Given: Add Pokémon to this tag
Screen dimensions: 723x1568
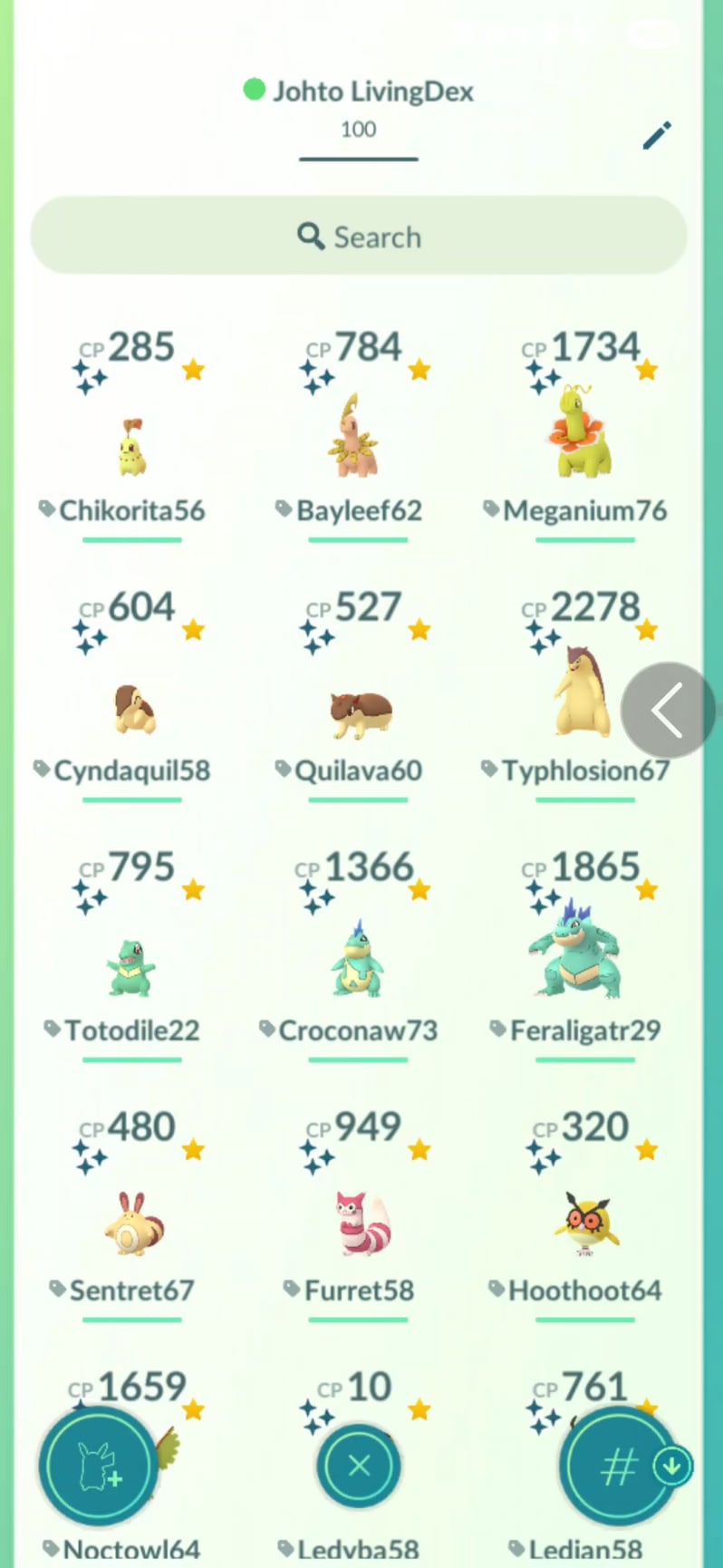Looking at the screenshot, I should (x=97, y=1466).
